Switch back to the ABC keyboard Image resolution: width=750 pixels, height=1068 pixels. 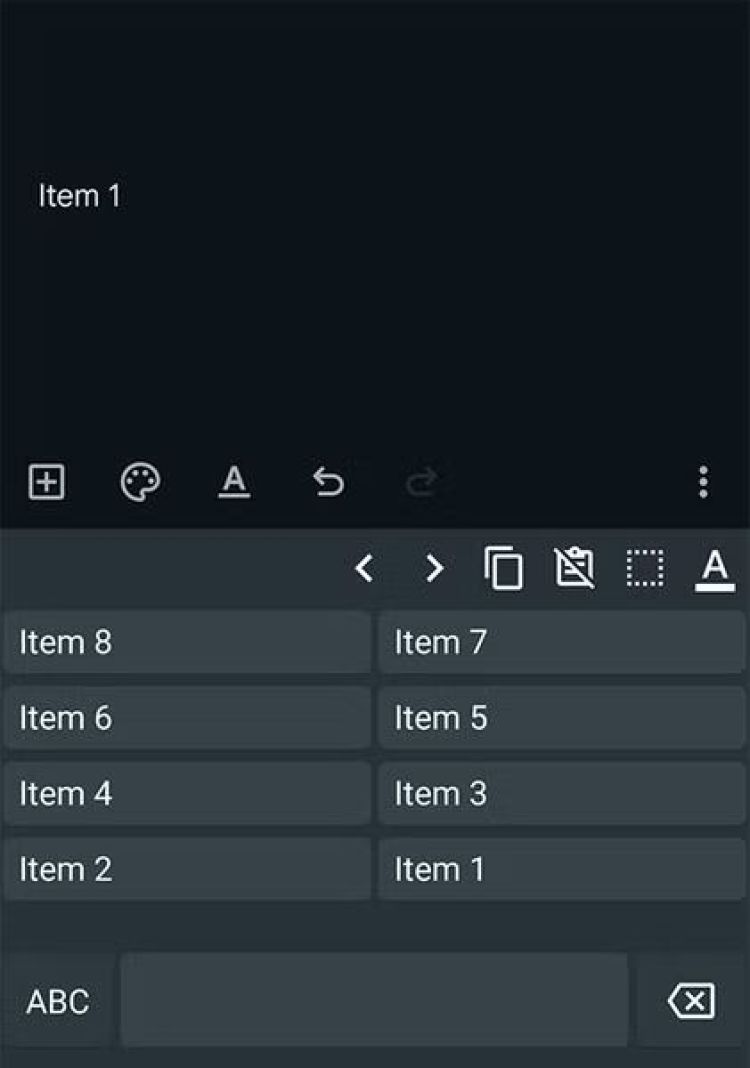coord(58,1001)
